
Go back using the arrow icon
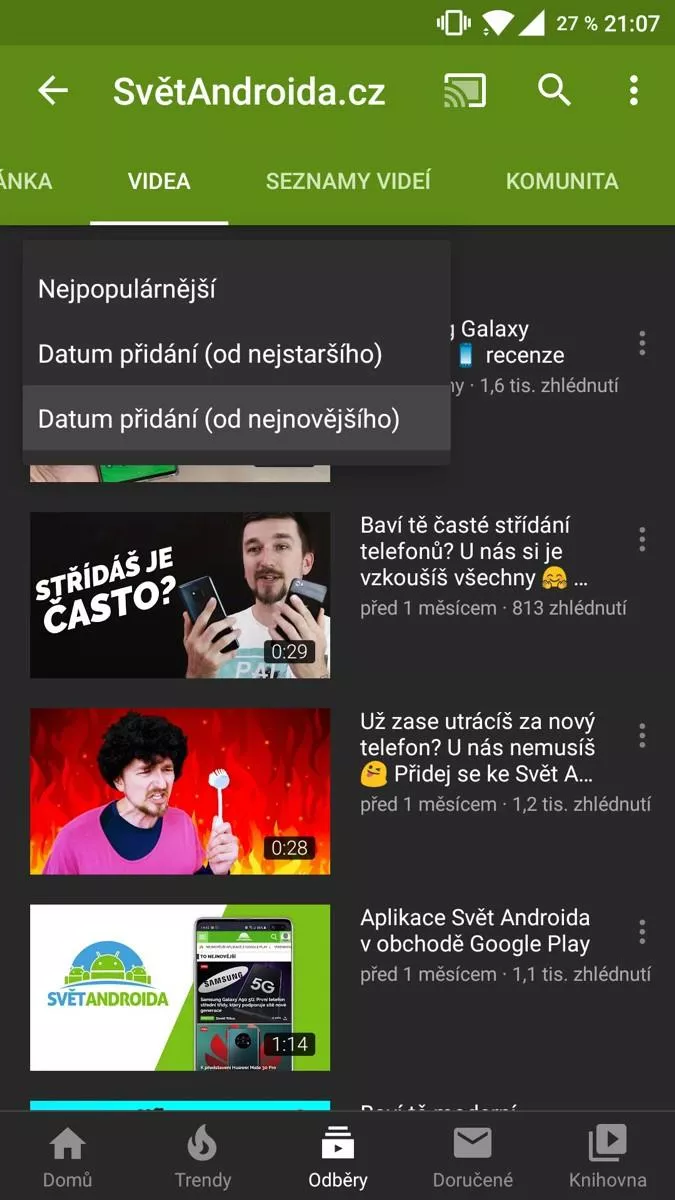point(53,91)
